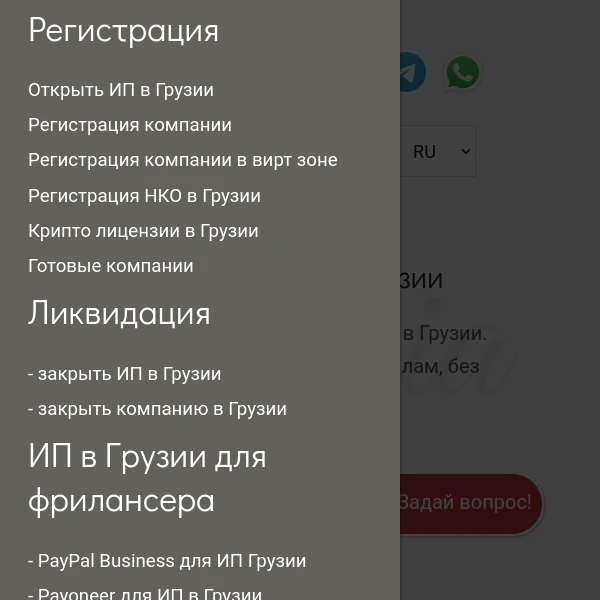Contact via Telegram icon
600x600 pixels.
coord(411,72)
